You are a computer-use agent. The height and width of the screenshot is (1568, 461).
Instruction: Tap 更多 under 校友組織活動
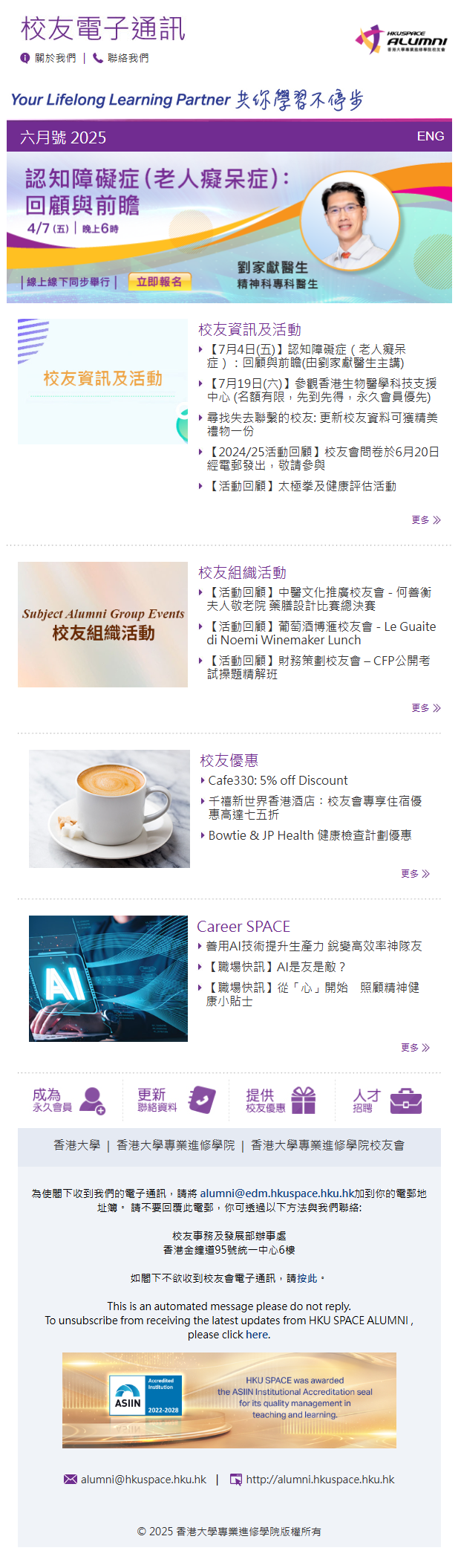pyautogui.click(x=425, y=708)
